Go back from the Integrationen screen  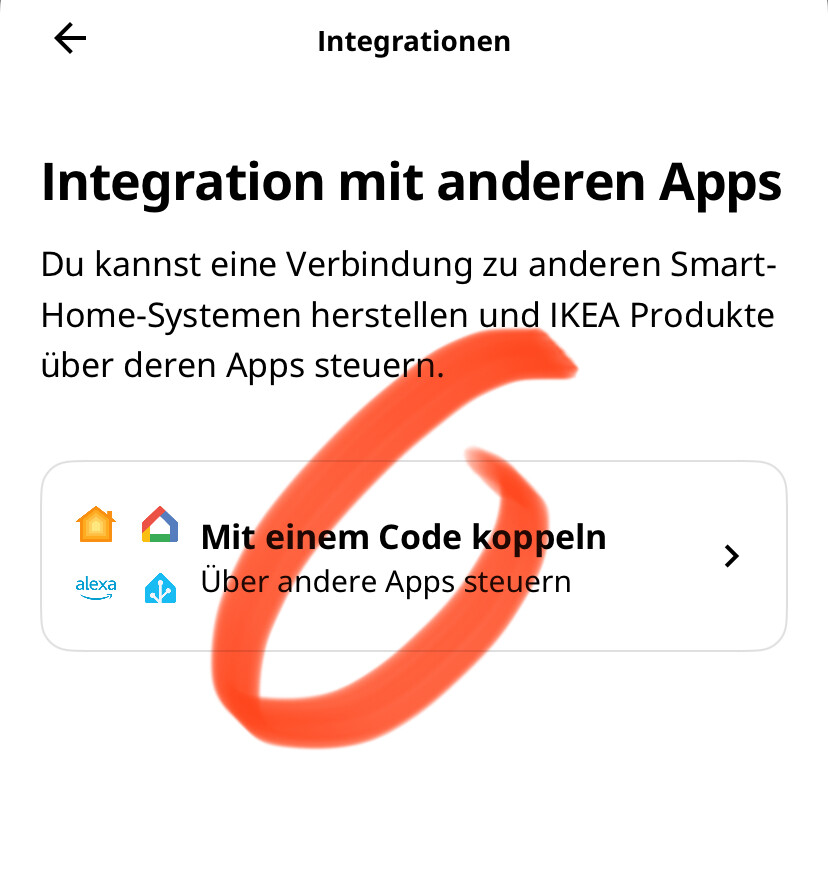point(70,39)
